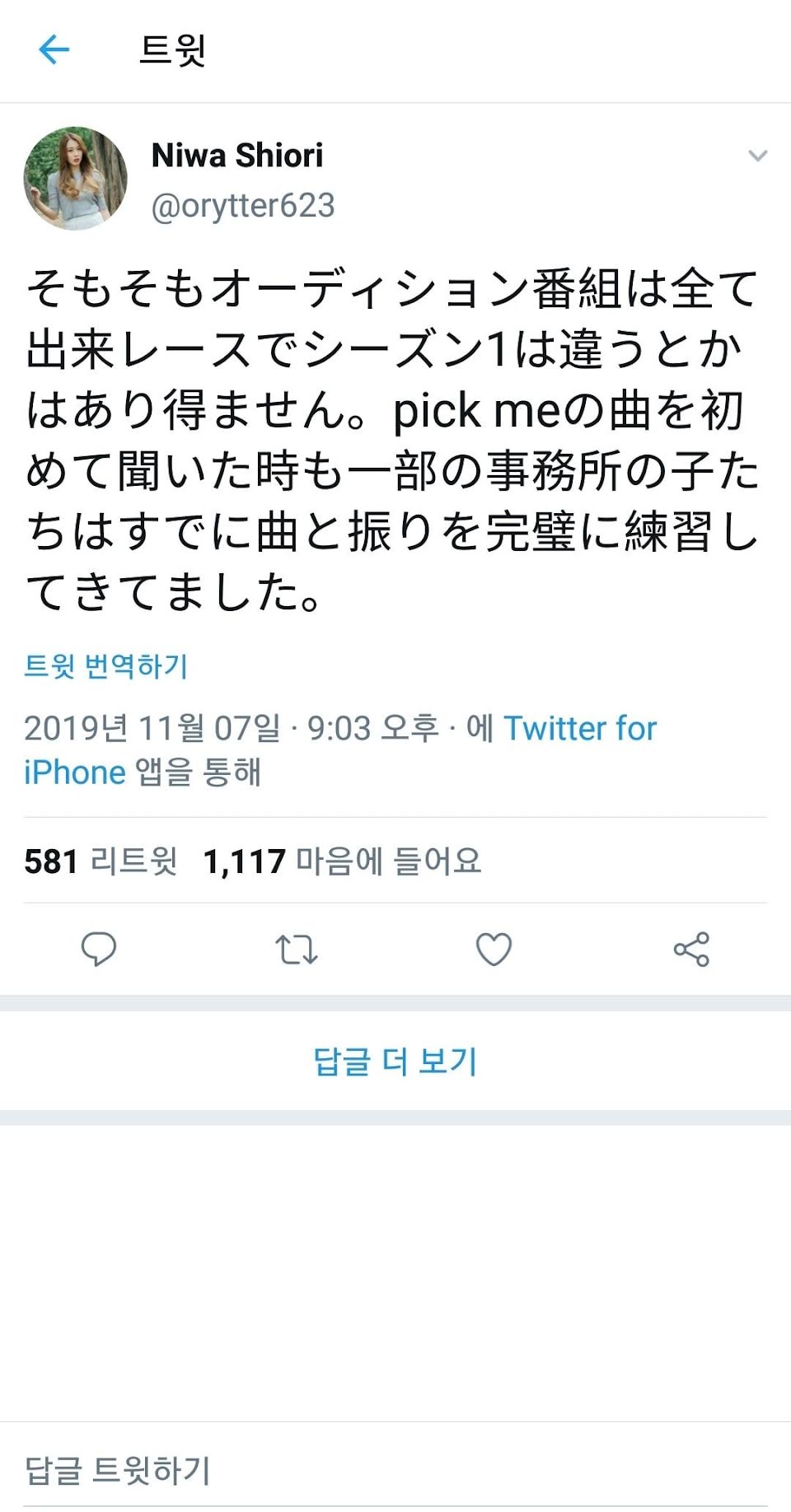Expand the tweet options chevron

click(757, 156)
